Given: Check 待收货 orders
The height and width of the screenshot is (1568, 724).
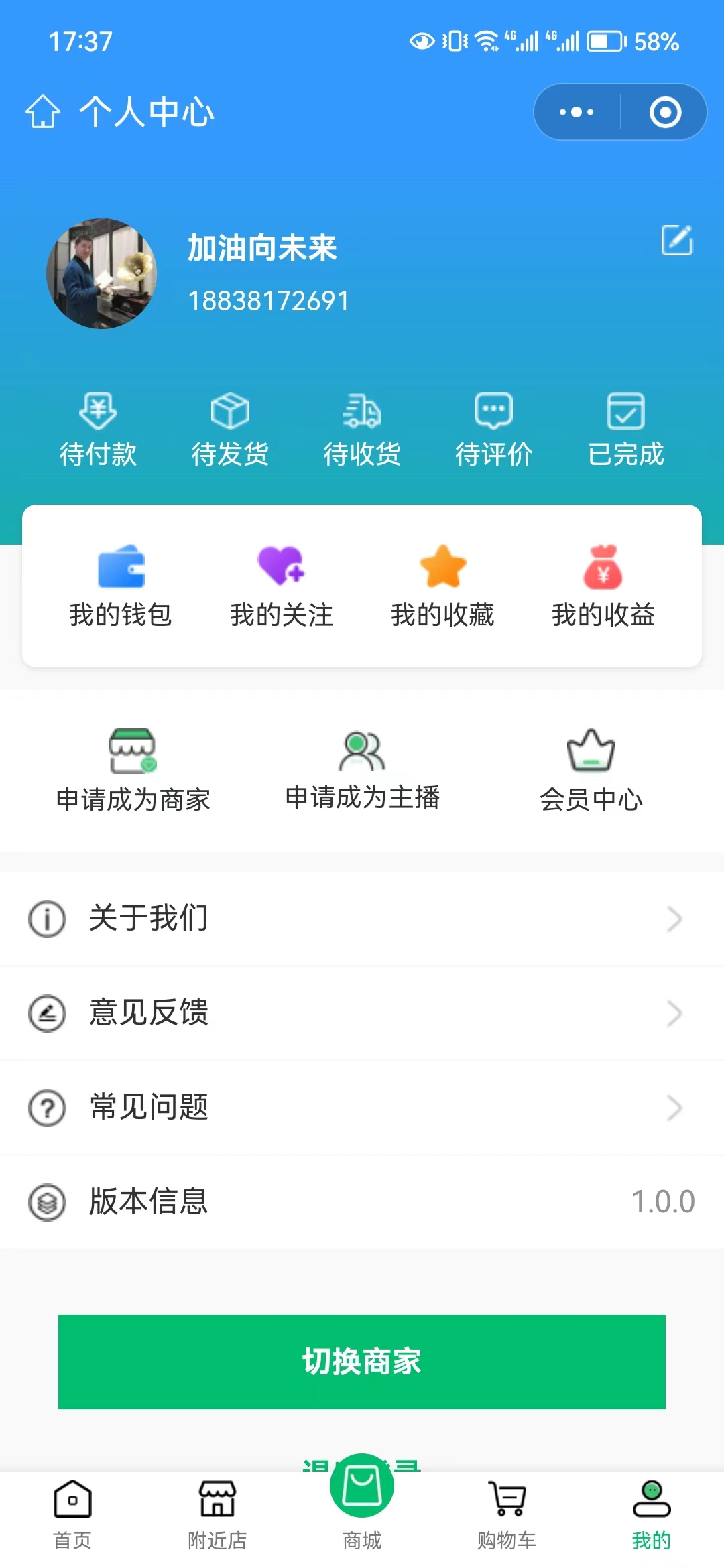Looking at the screenshot, I should [362, 430].
